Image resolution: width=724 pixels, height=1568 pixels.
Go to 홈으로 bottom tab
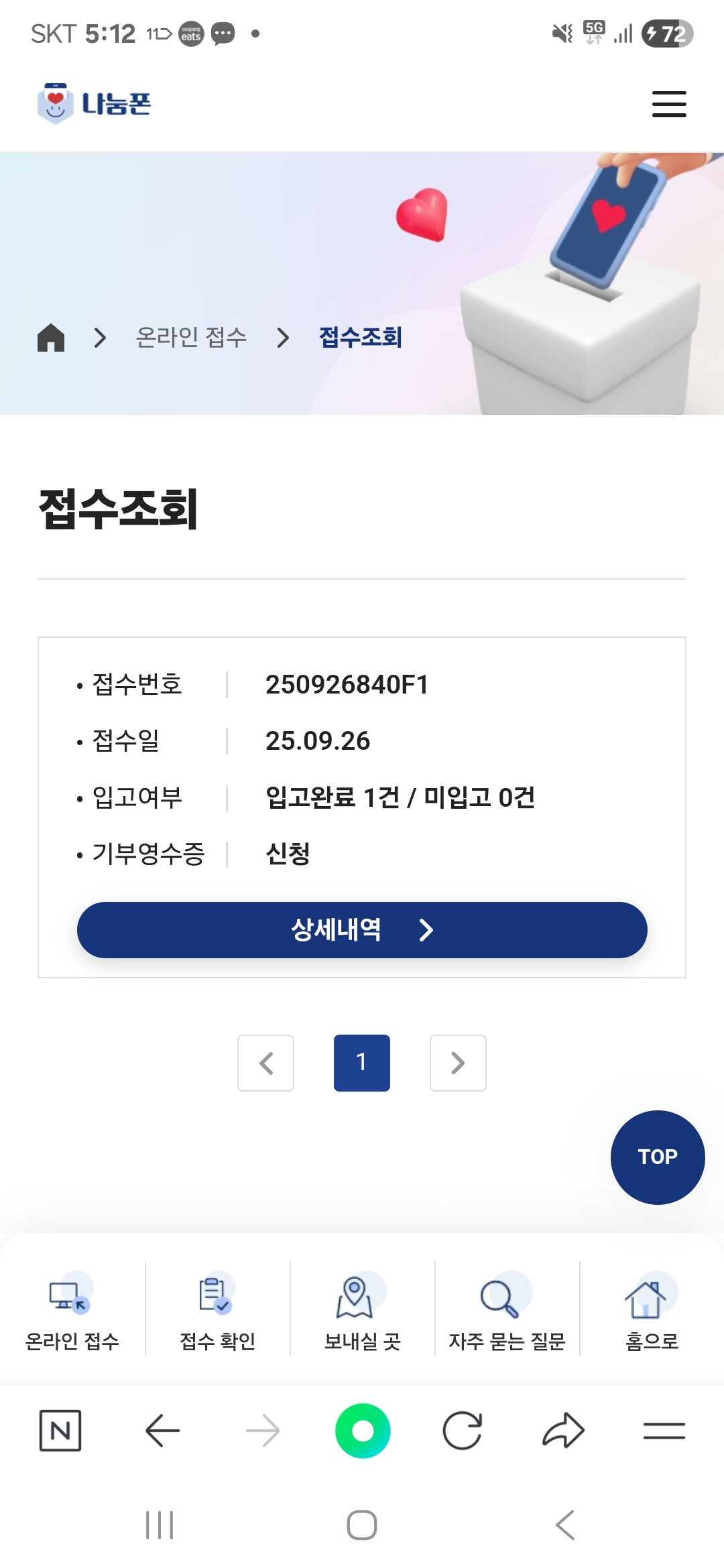[x=651, y=1311]
